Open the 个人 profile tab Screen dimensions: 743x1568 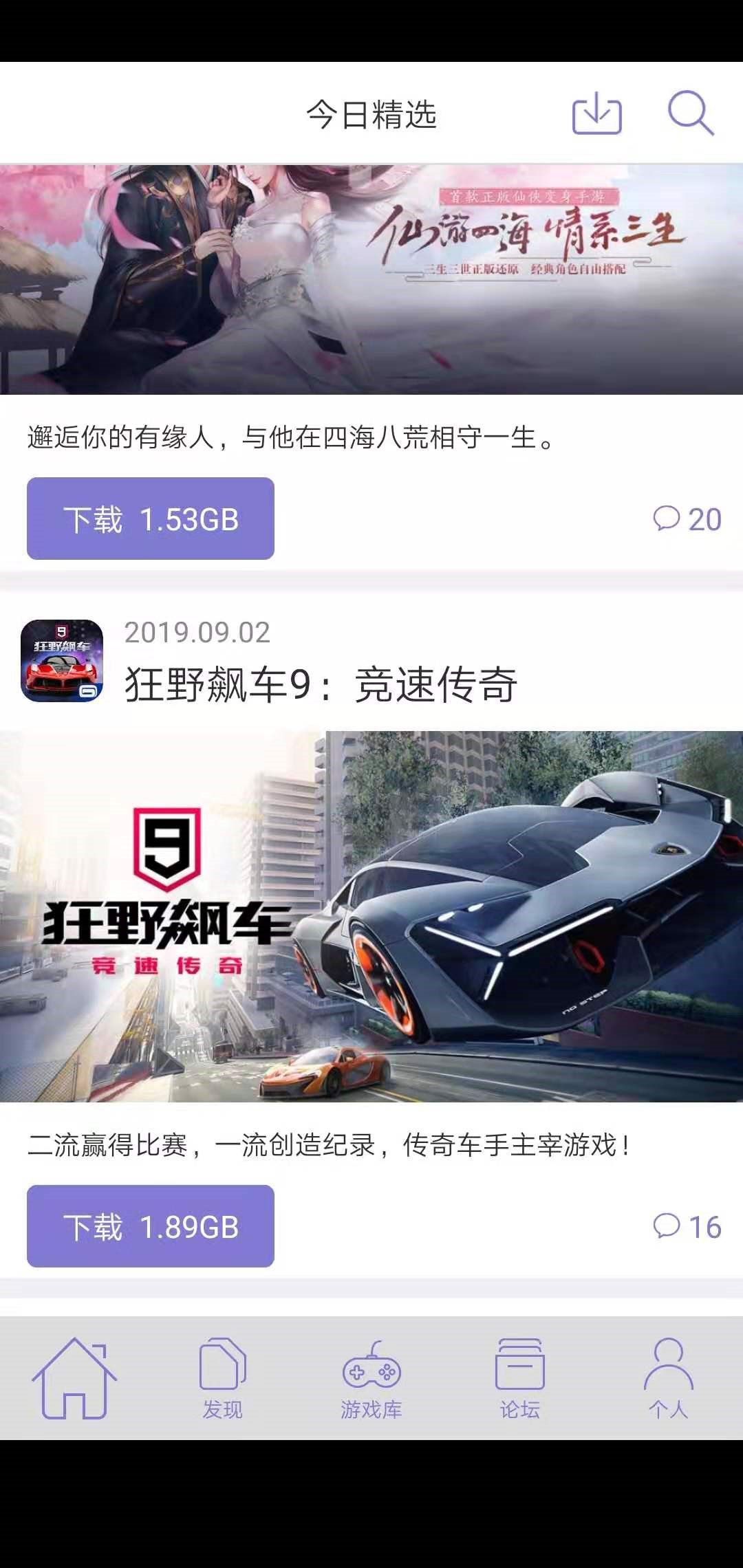point(668,1378)
